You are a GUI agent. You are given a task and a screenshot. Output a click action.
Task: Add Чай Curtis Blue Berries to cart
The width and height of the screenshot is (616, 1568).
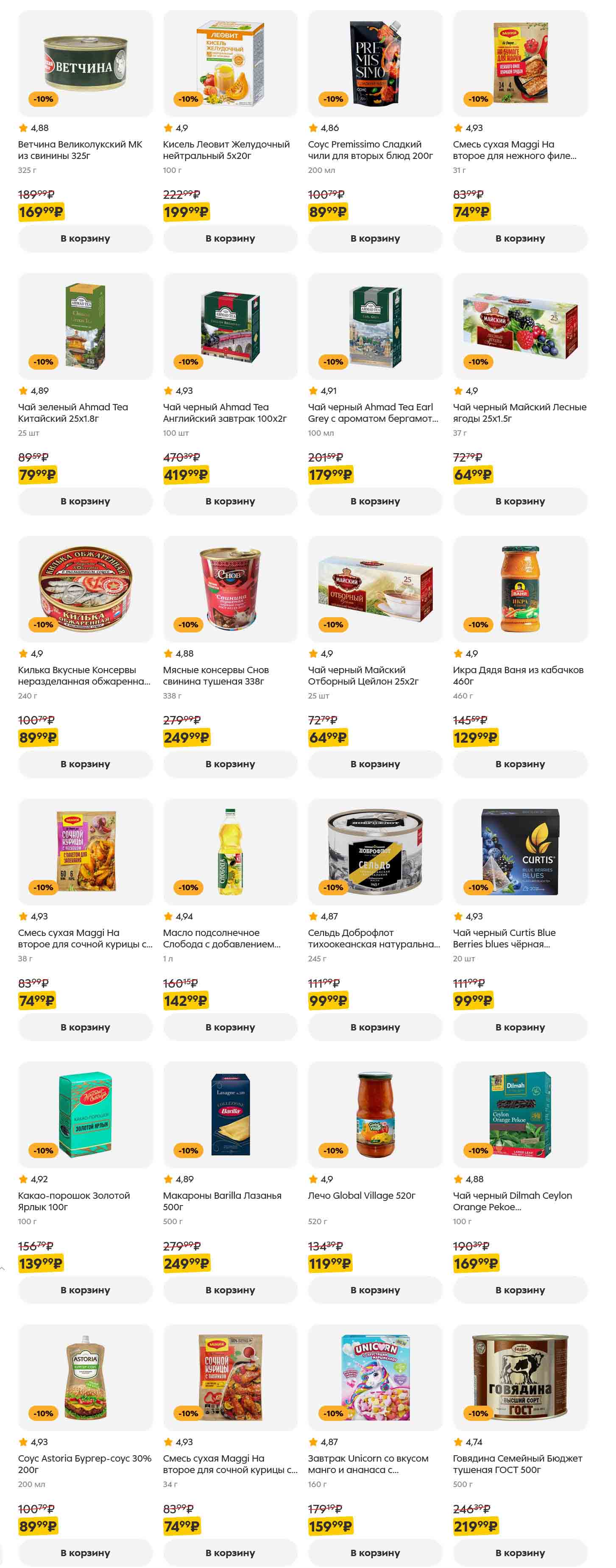pos(520,1028)
